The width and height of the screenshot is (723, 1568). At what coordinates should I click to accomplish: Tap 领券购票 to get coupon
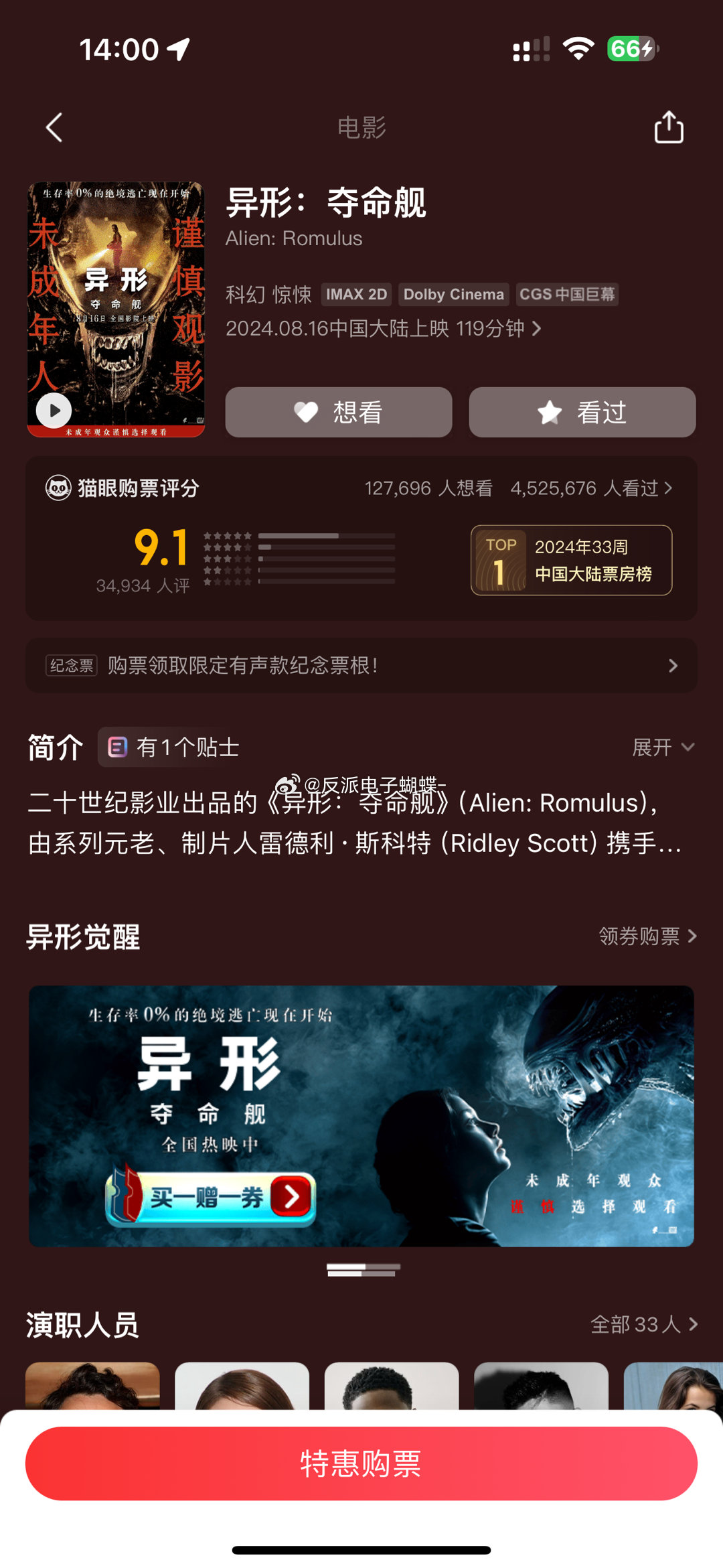tap(647, 936)
